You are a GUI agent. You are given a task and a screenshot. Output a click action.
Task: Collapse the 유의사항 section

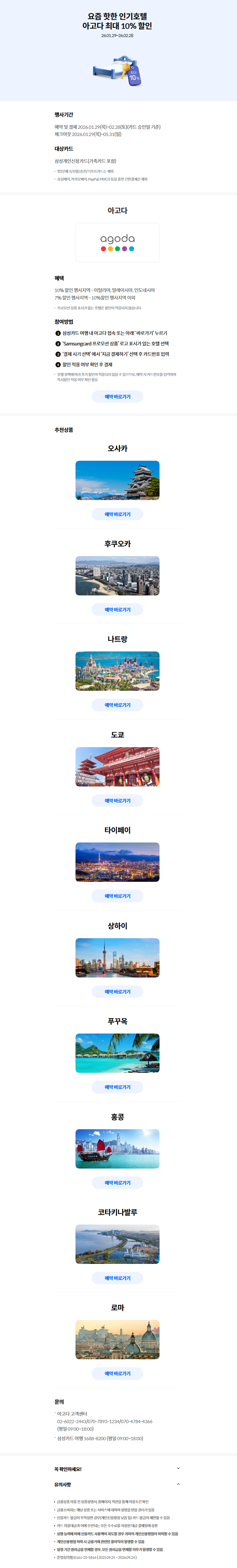[178, 1485]
